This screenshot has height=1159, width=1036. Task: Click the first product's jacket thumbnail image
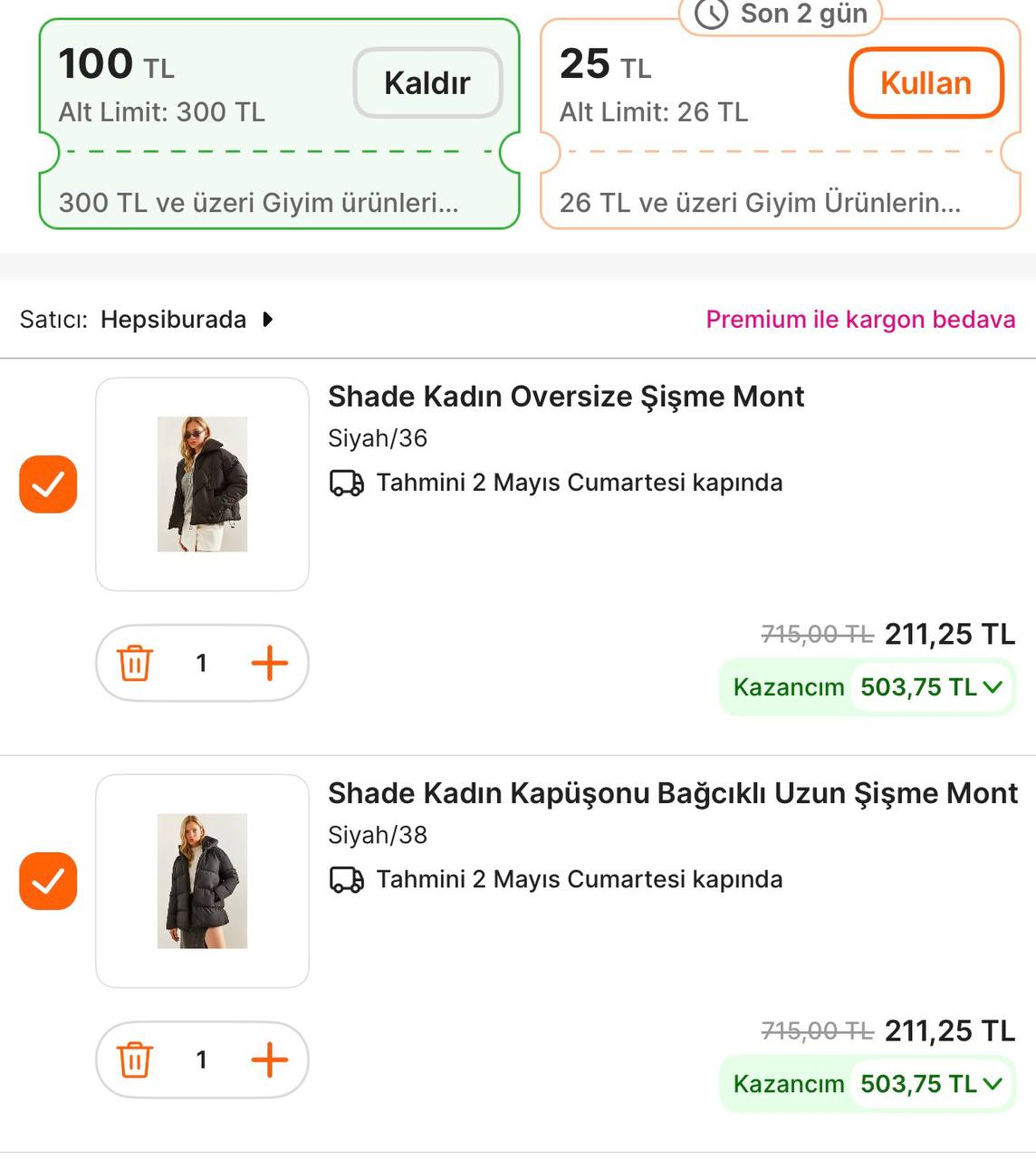click(x=201, y=486)
